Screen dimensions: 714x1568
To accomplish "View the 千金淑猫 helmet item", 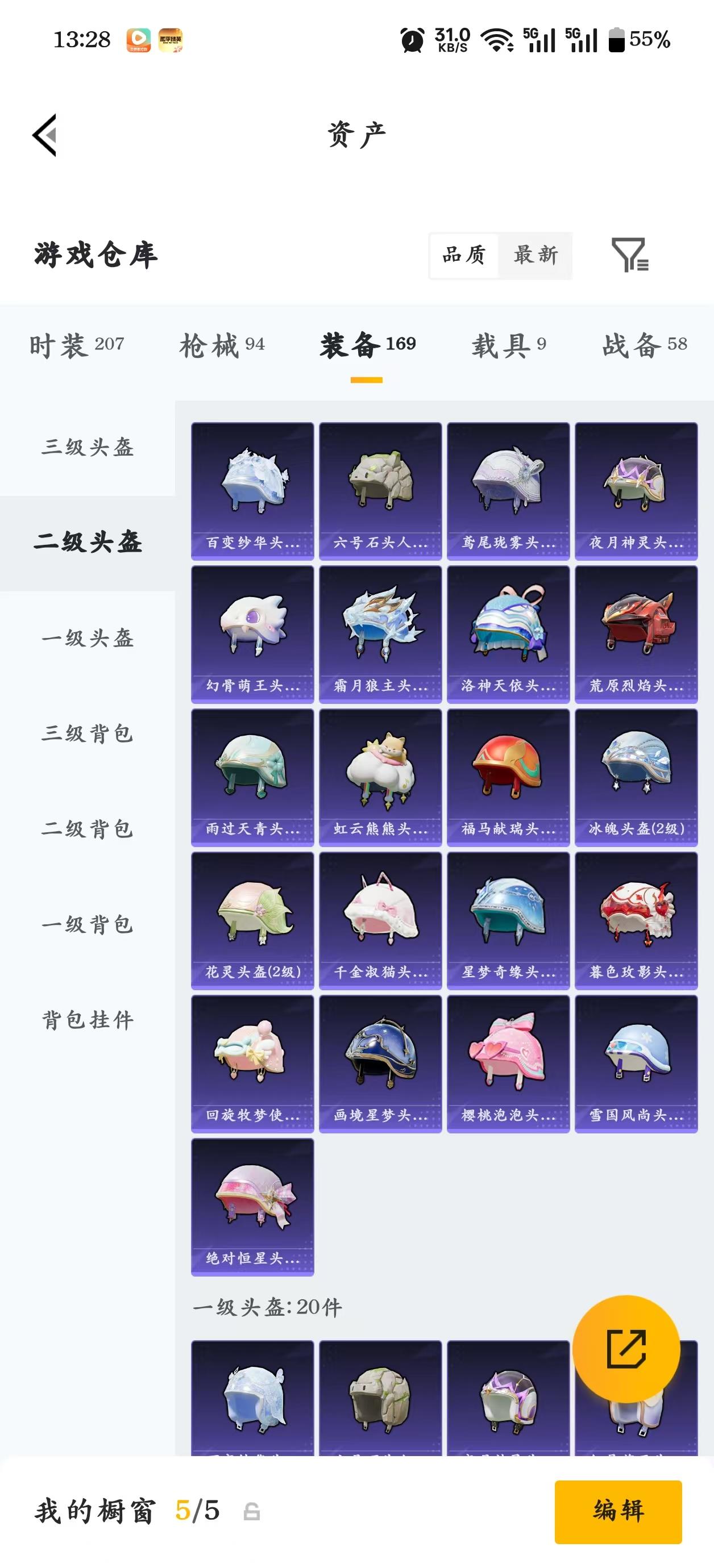I will (380, 920).
